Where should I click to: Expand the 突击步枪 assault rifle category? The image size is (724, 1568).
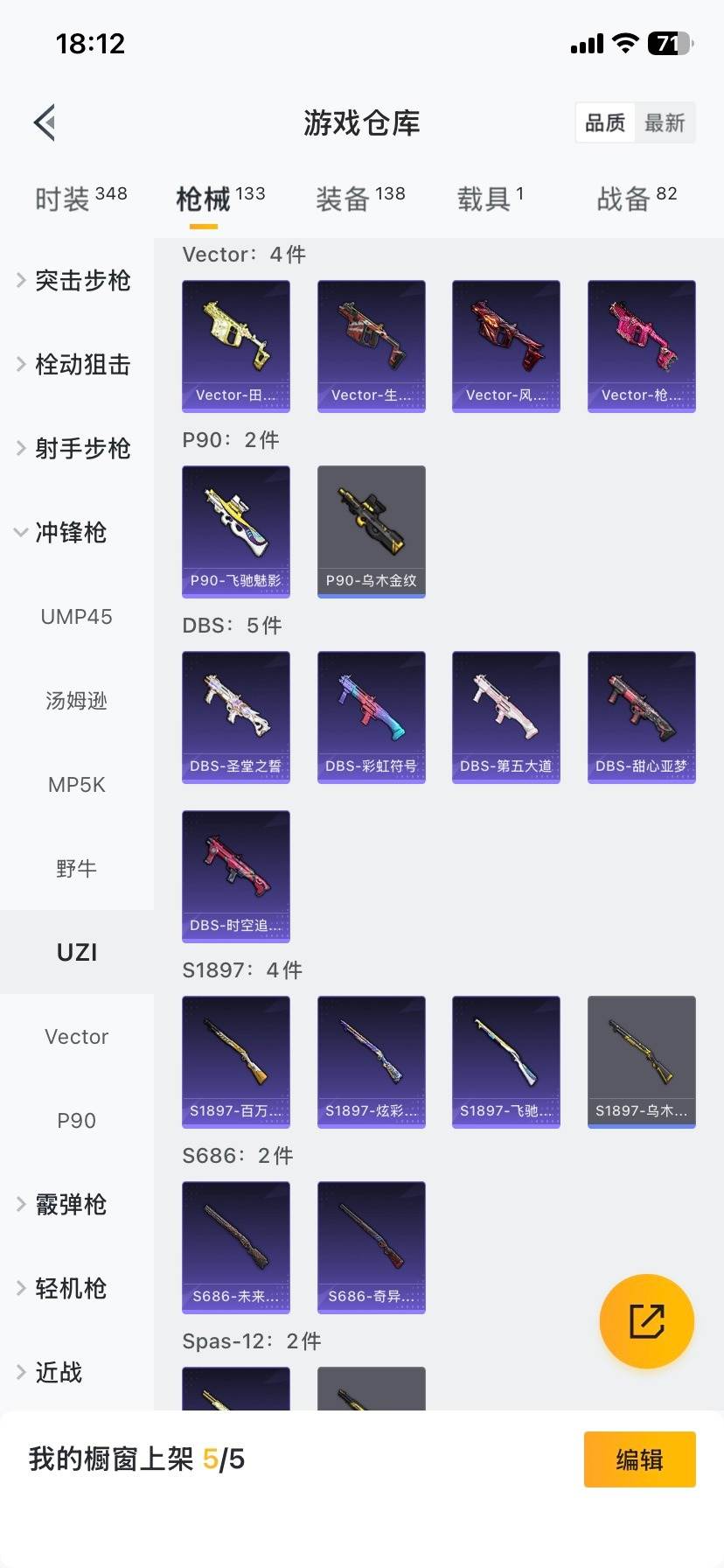(83, 281)
